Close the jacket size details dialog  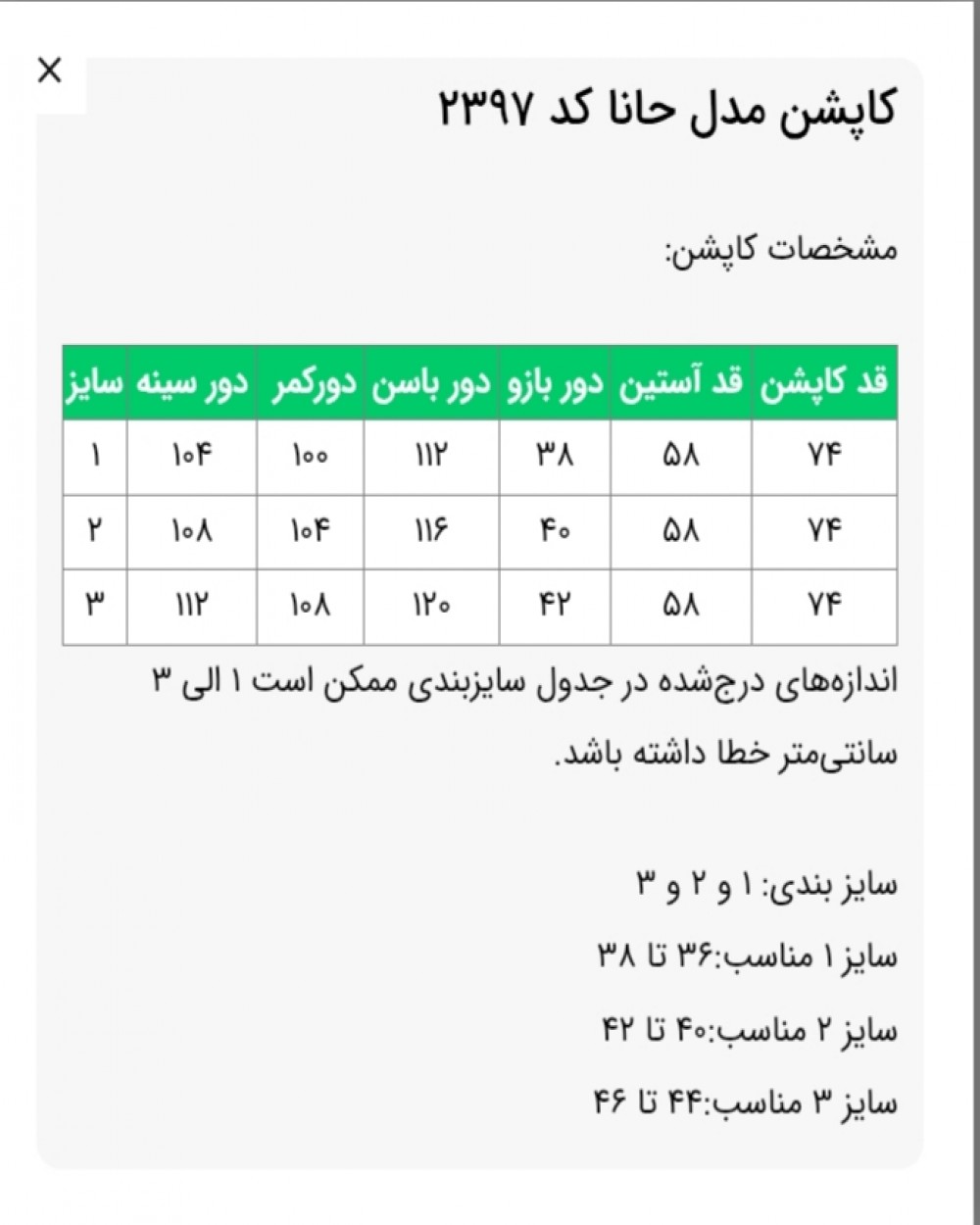[x=49, y=71]
